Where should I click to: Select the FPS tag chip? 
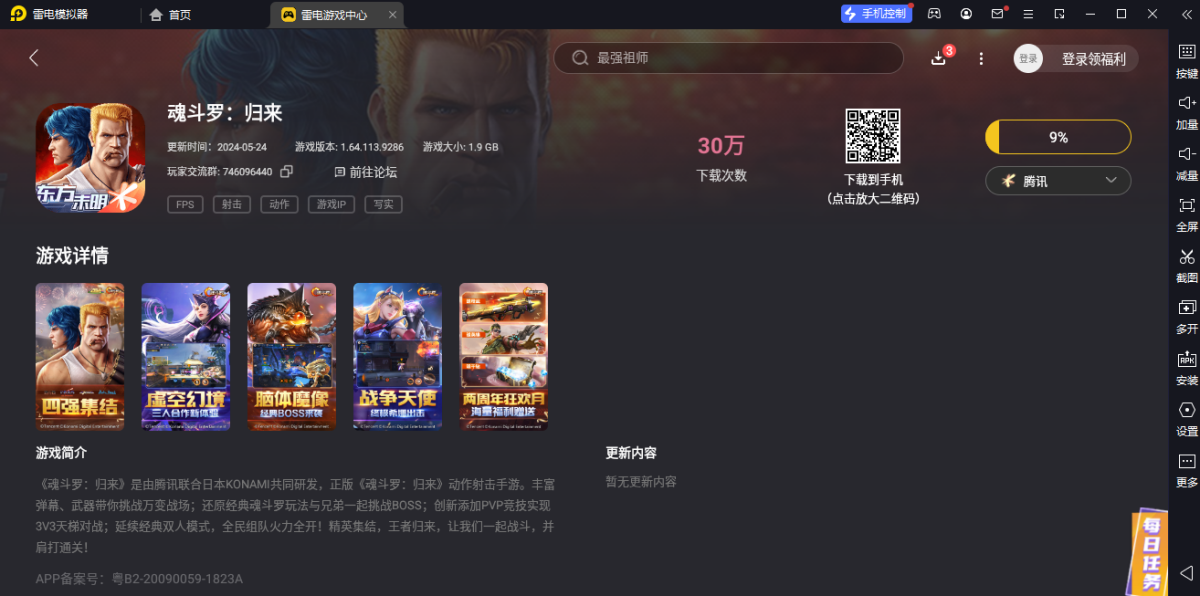click(x=185, y=204)
